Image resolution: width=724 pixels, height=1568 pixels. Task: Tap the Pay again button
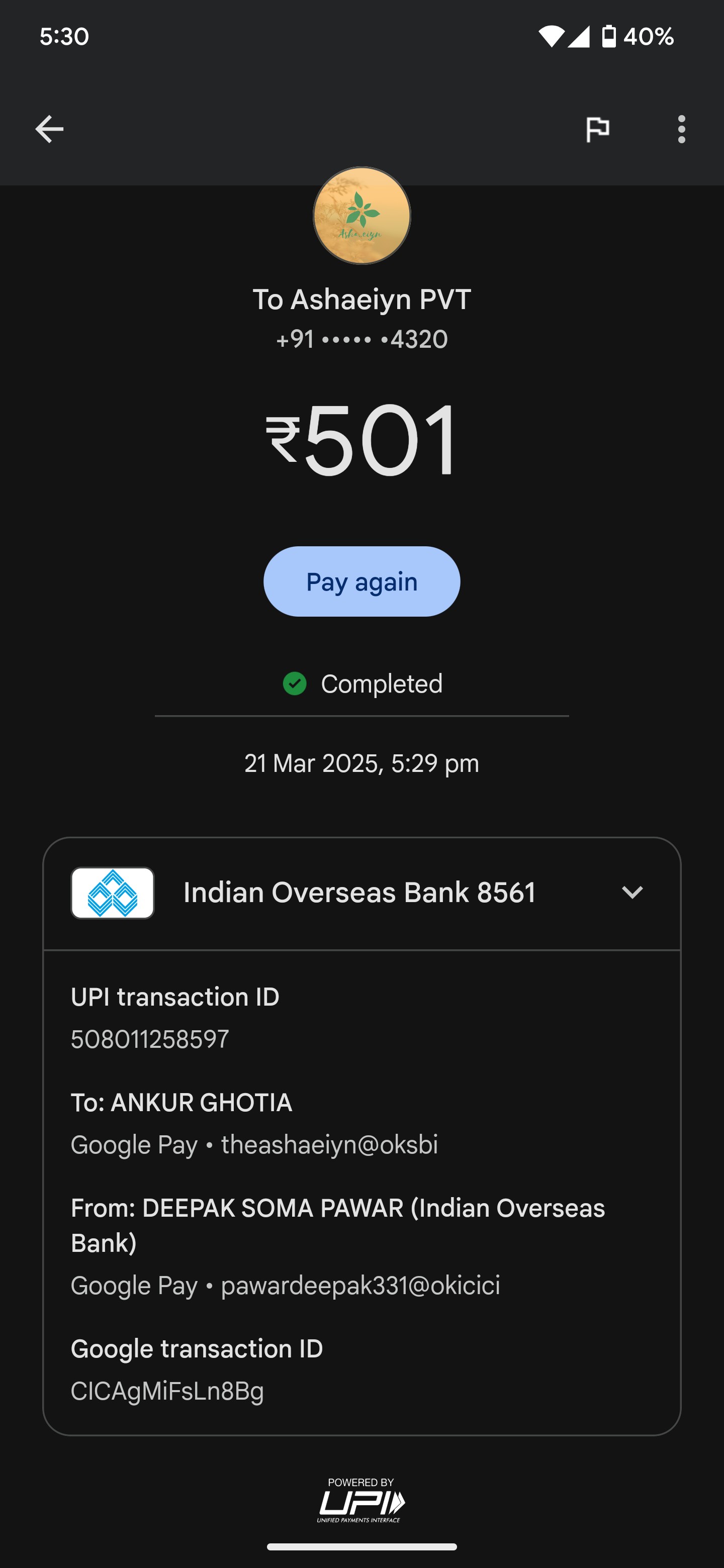click(x=361, y=581)
